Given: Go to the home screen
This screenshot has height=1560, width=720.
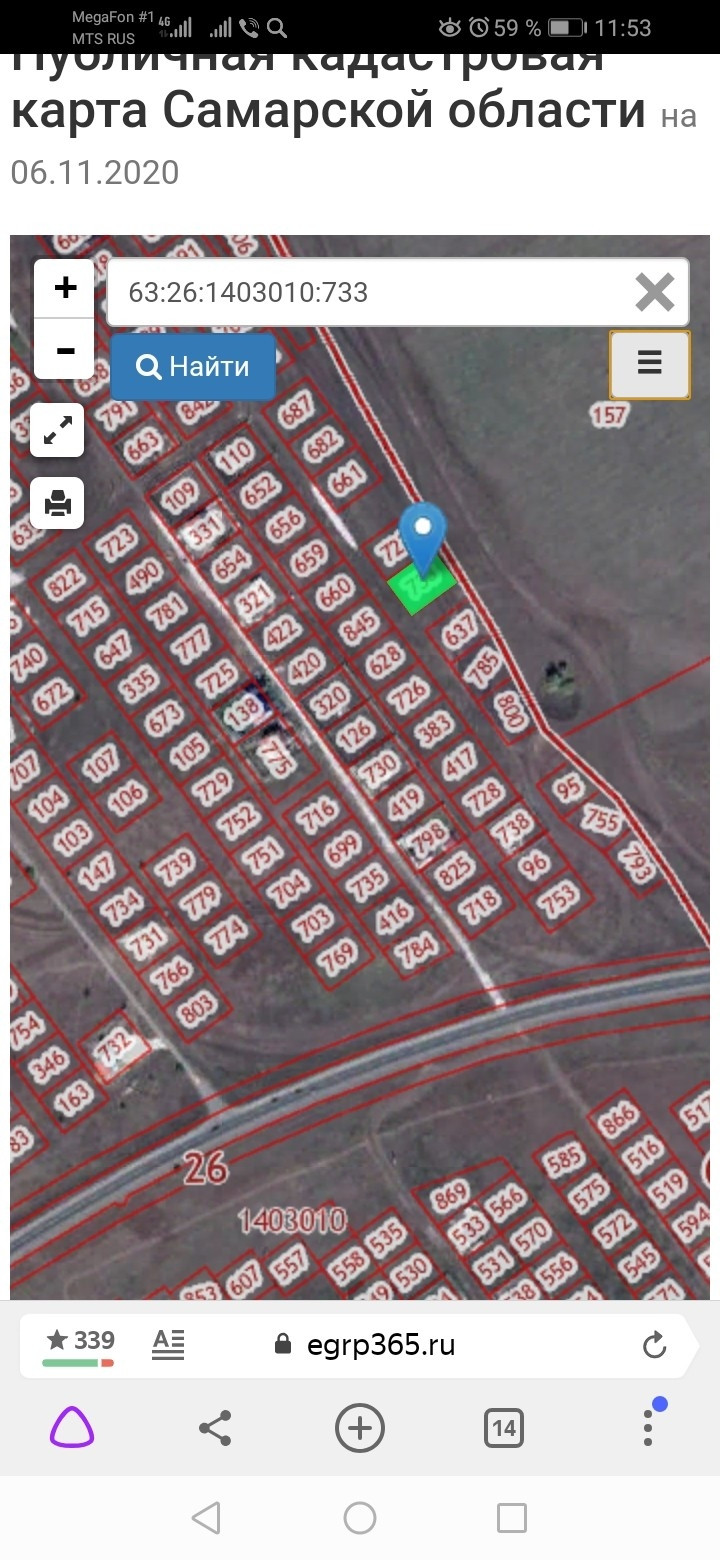Looking at the screenshot, I should 360,1518.
